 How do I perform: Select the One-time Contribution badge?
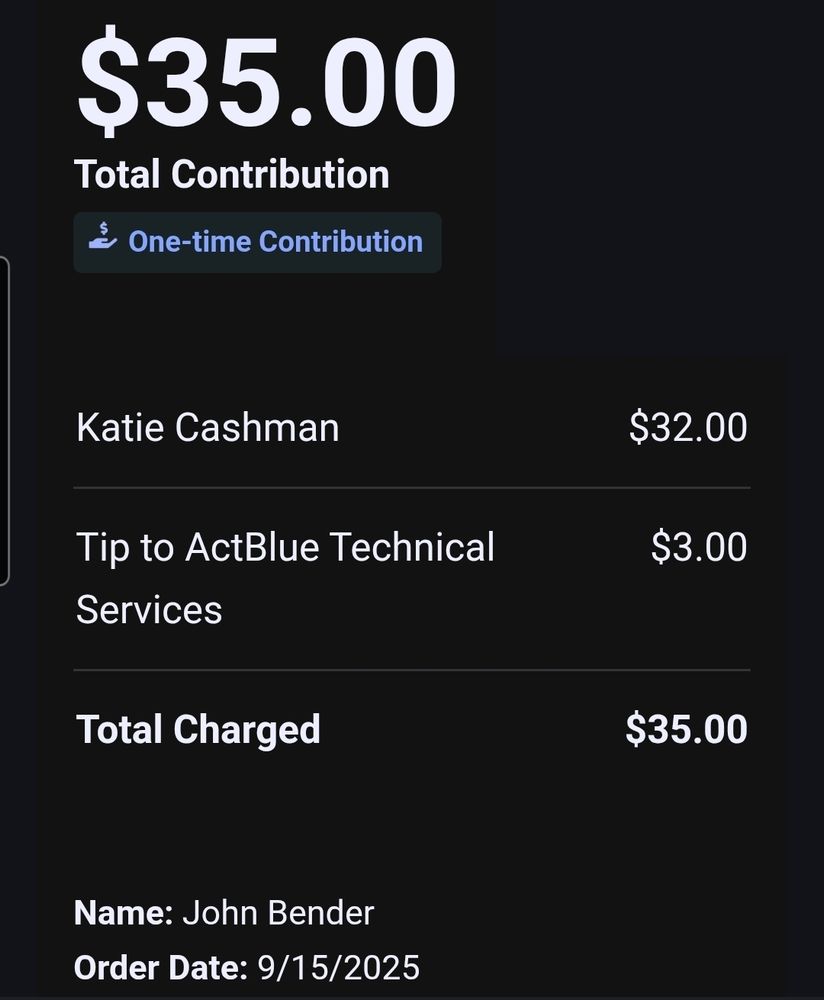pyautogui.click(x=257, y=241)
